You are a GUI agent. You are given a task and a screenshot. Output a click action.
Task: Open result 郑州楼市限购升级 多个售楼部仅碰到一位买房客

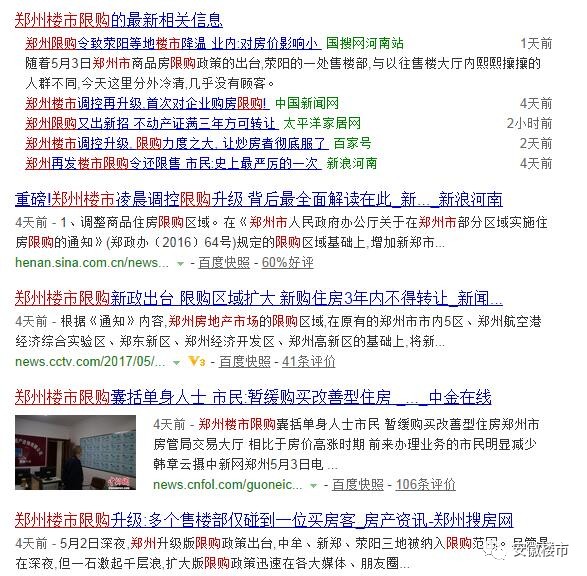pos(264,520)
